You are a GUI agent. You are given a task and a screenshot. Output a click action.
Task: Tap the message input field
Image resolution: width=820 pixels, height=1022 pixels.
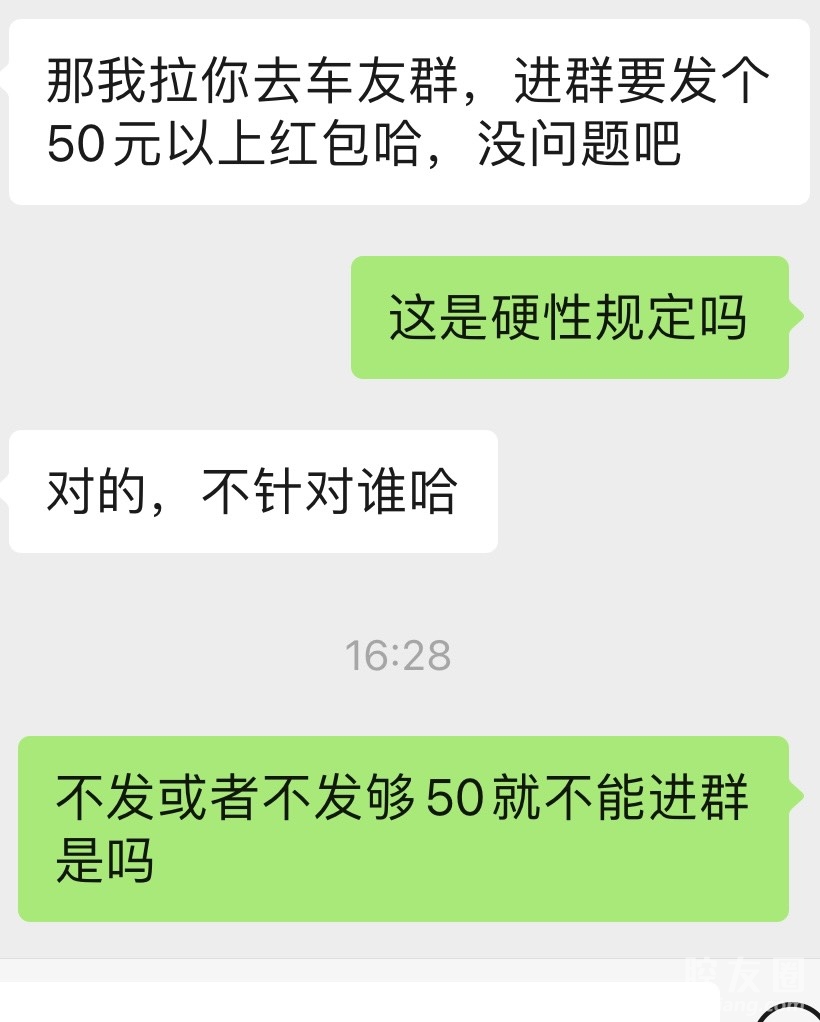tap(360, 1003)
